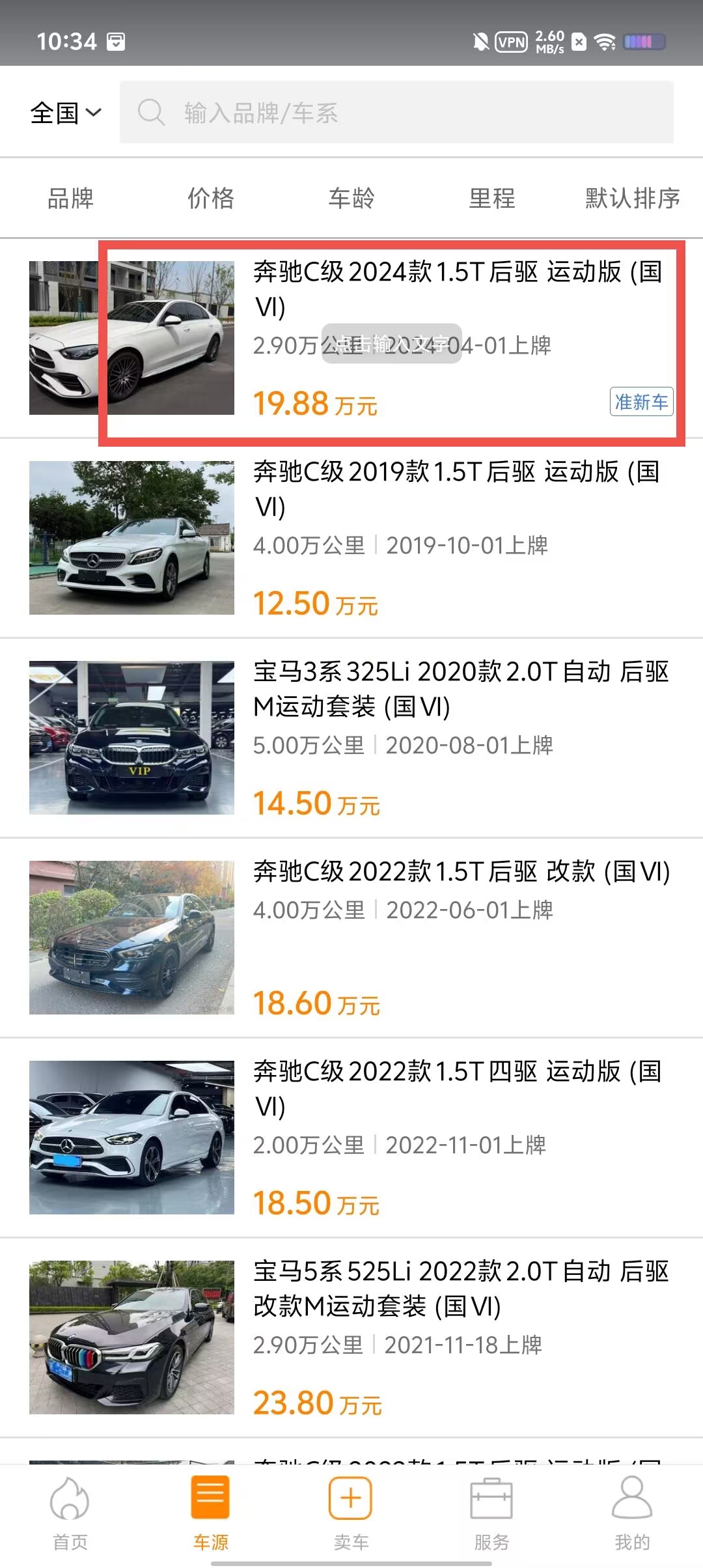The height and width of the screenshot is (1568, 703).
Task: Switch to the 我的 tab
Action: (632, 1513)
